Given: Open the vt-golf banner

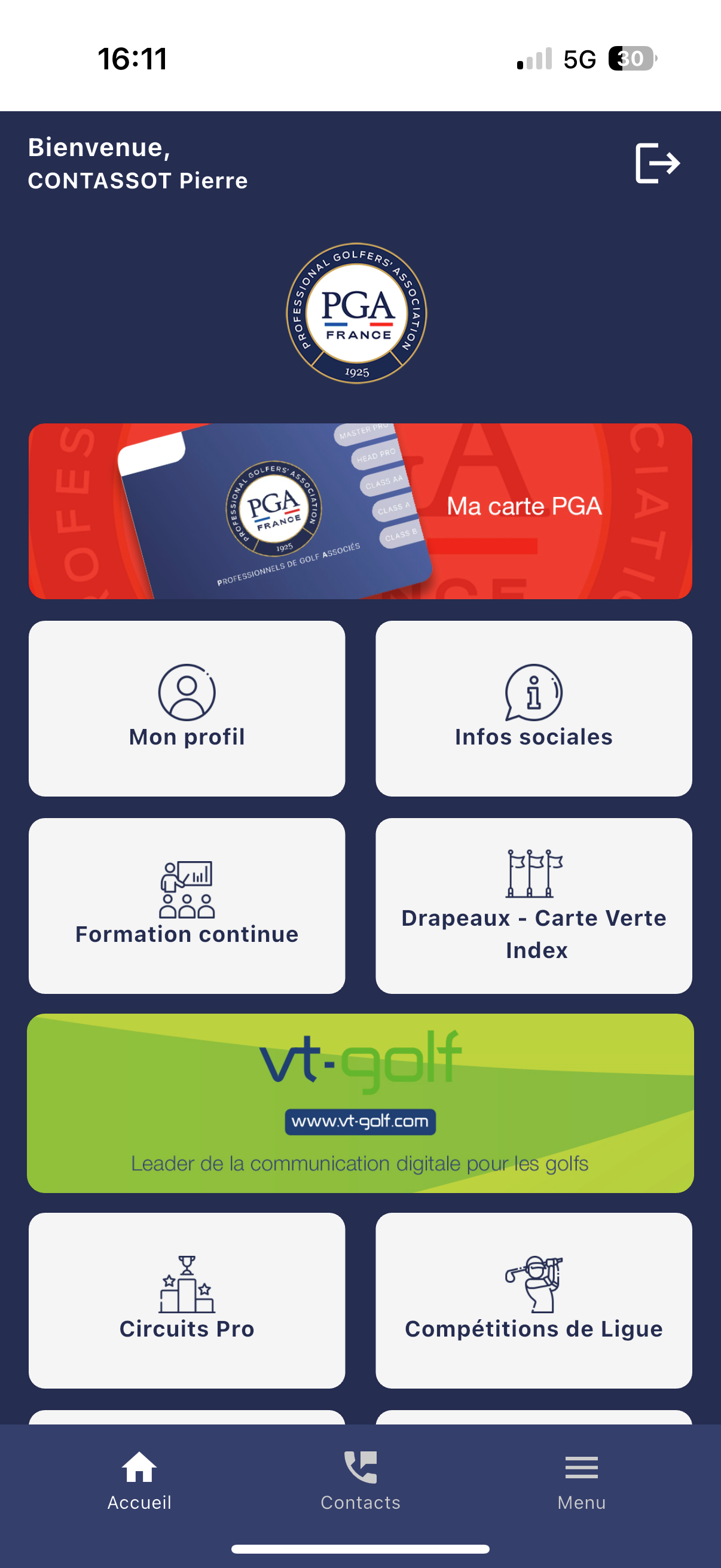Looking at the screenshot, I should pyautogui.click(x=360, y=1102).
